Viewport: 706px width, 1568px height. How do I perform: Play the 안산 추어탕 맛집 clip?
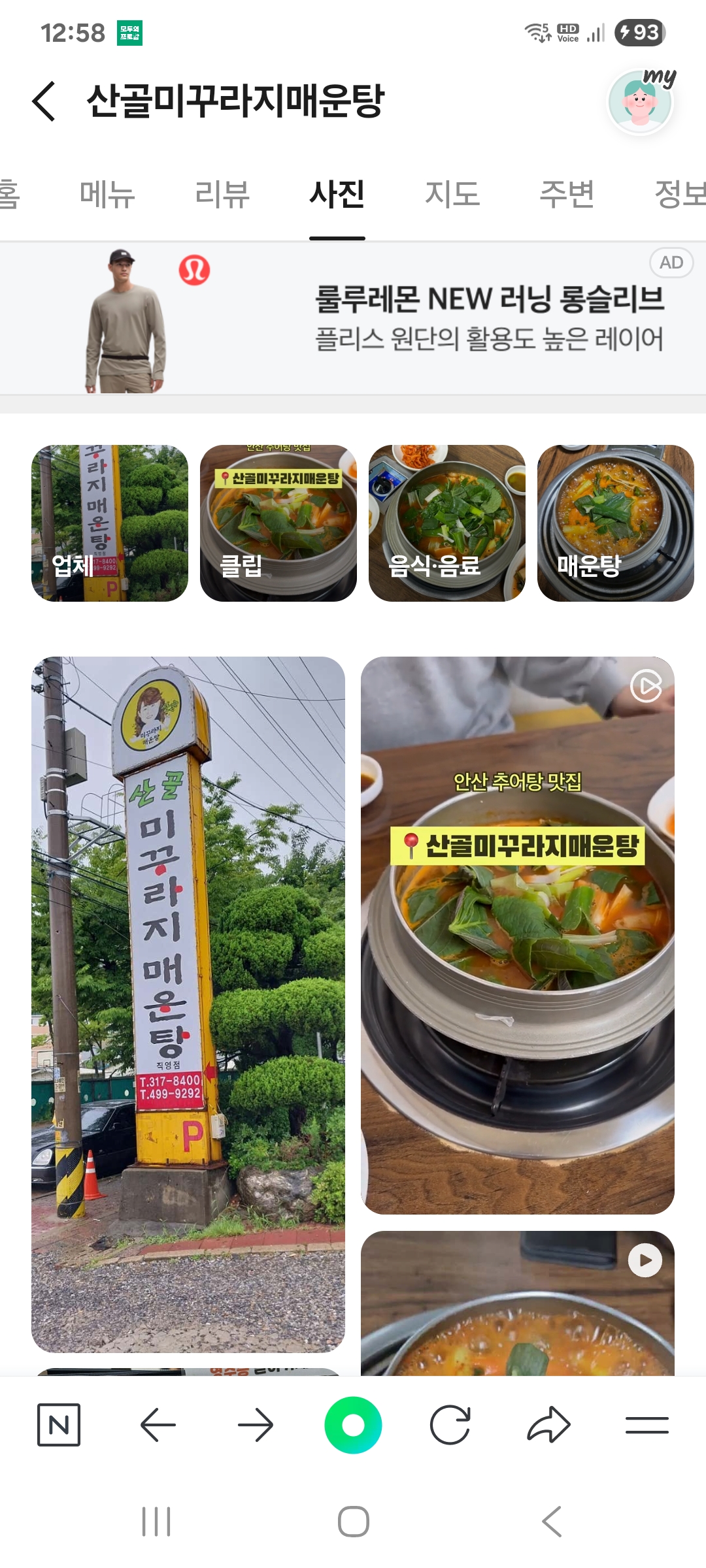518,935
